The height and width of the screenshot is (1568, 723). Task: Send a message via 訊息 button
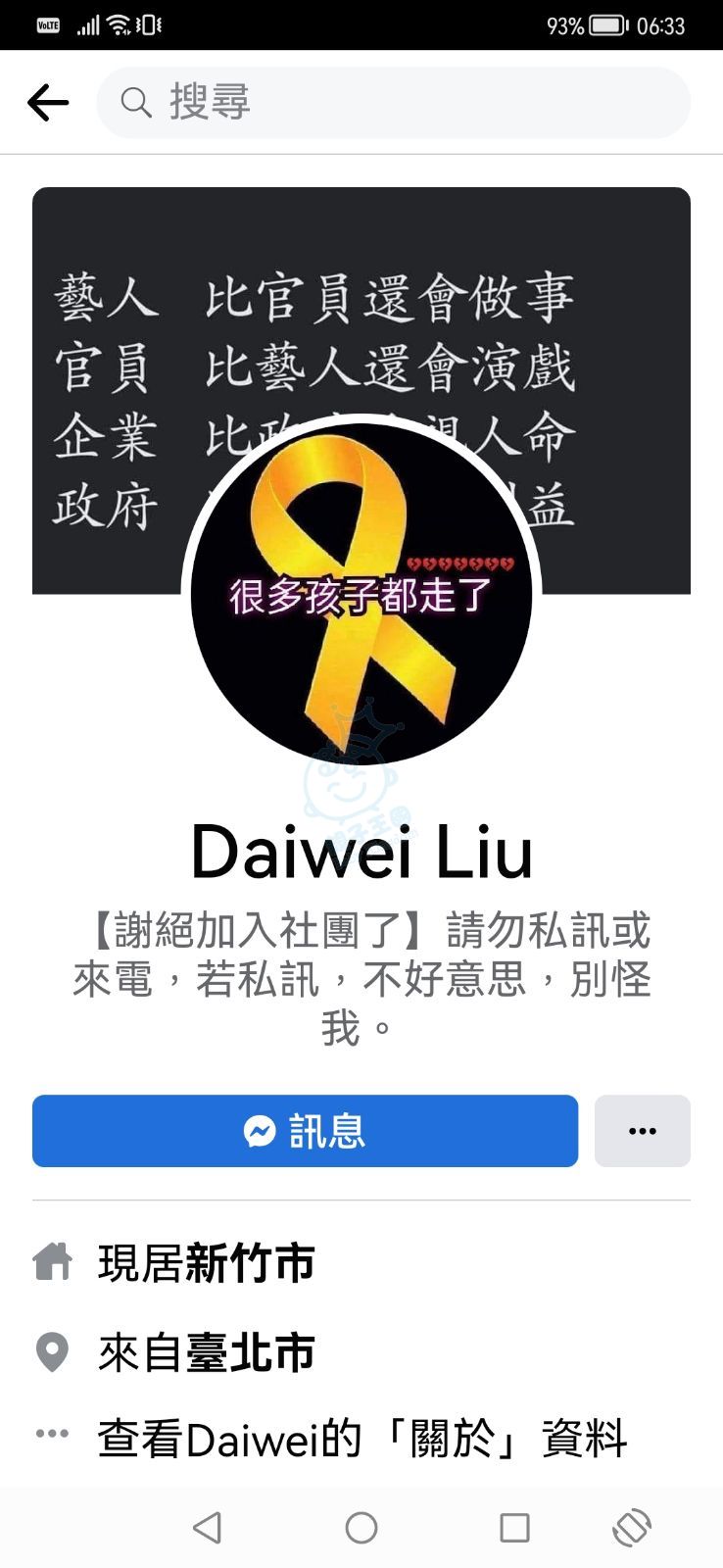(x=305, y=1131)
